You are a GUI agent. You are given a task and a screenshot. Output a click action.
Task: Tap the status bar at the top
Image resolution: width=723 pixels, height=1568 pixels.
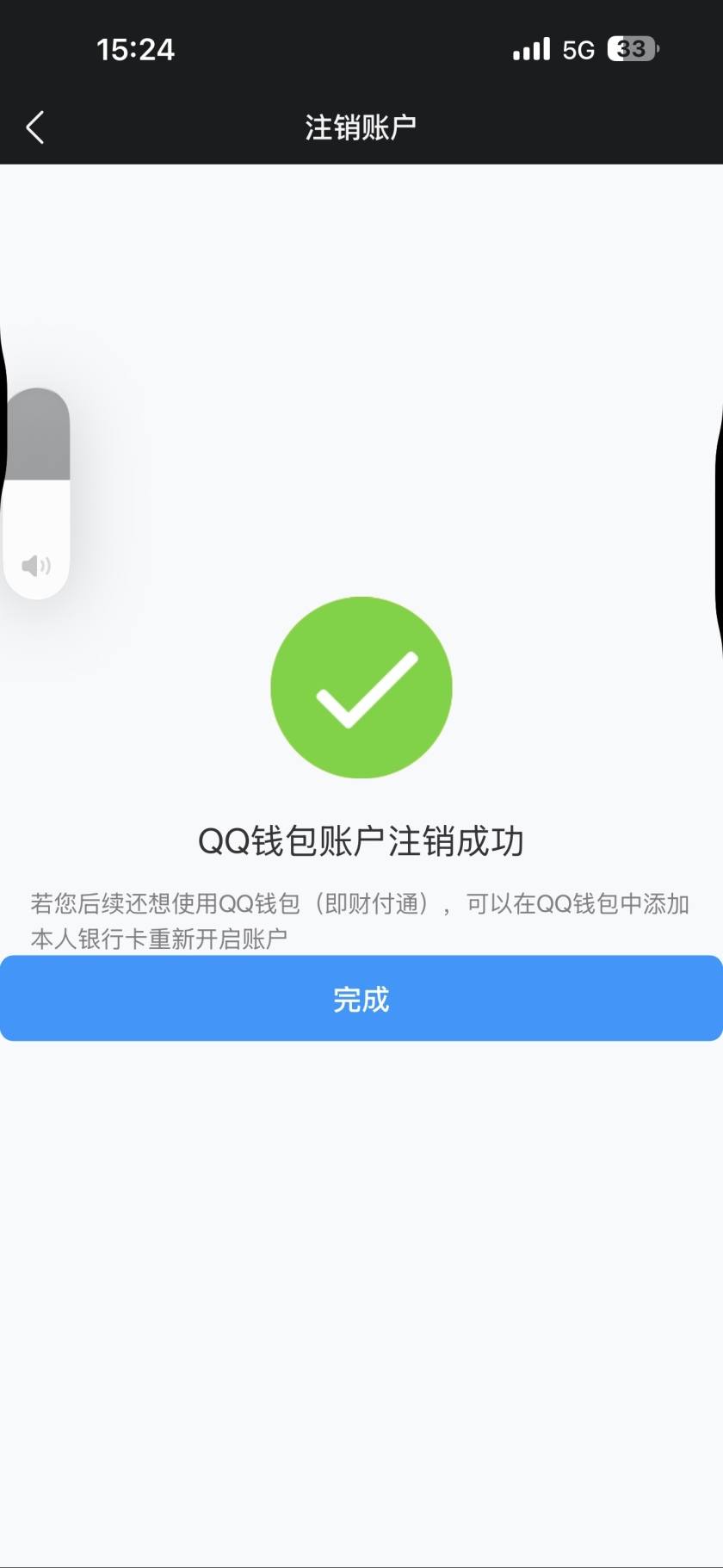pos(361,49)
